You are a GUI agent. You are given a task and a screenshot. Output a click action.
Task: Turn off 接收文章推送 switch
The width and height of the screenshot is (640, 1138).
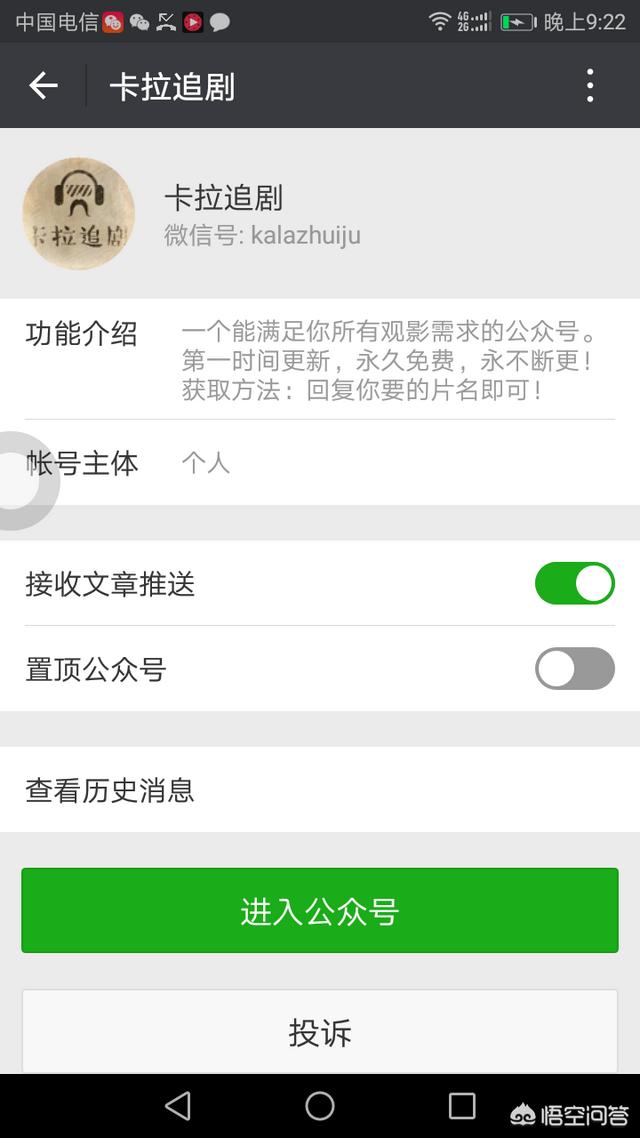pyautogui.click(x=575, y=584)
